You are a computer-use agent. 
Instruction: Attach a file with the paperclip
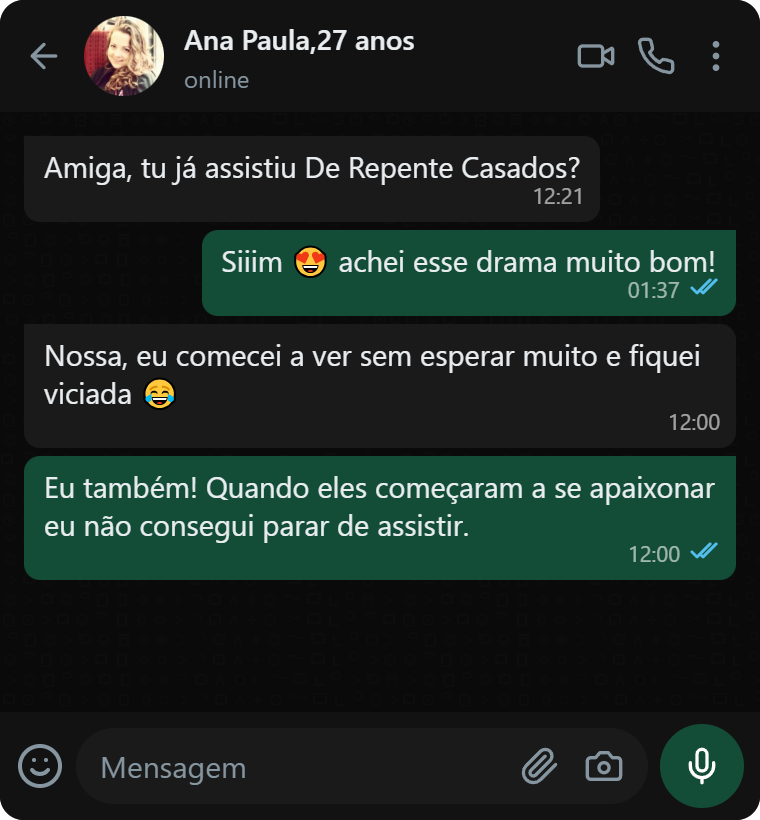coord(539,766)
